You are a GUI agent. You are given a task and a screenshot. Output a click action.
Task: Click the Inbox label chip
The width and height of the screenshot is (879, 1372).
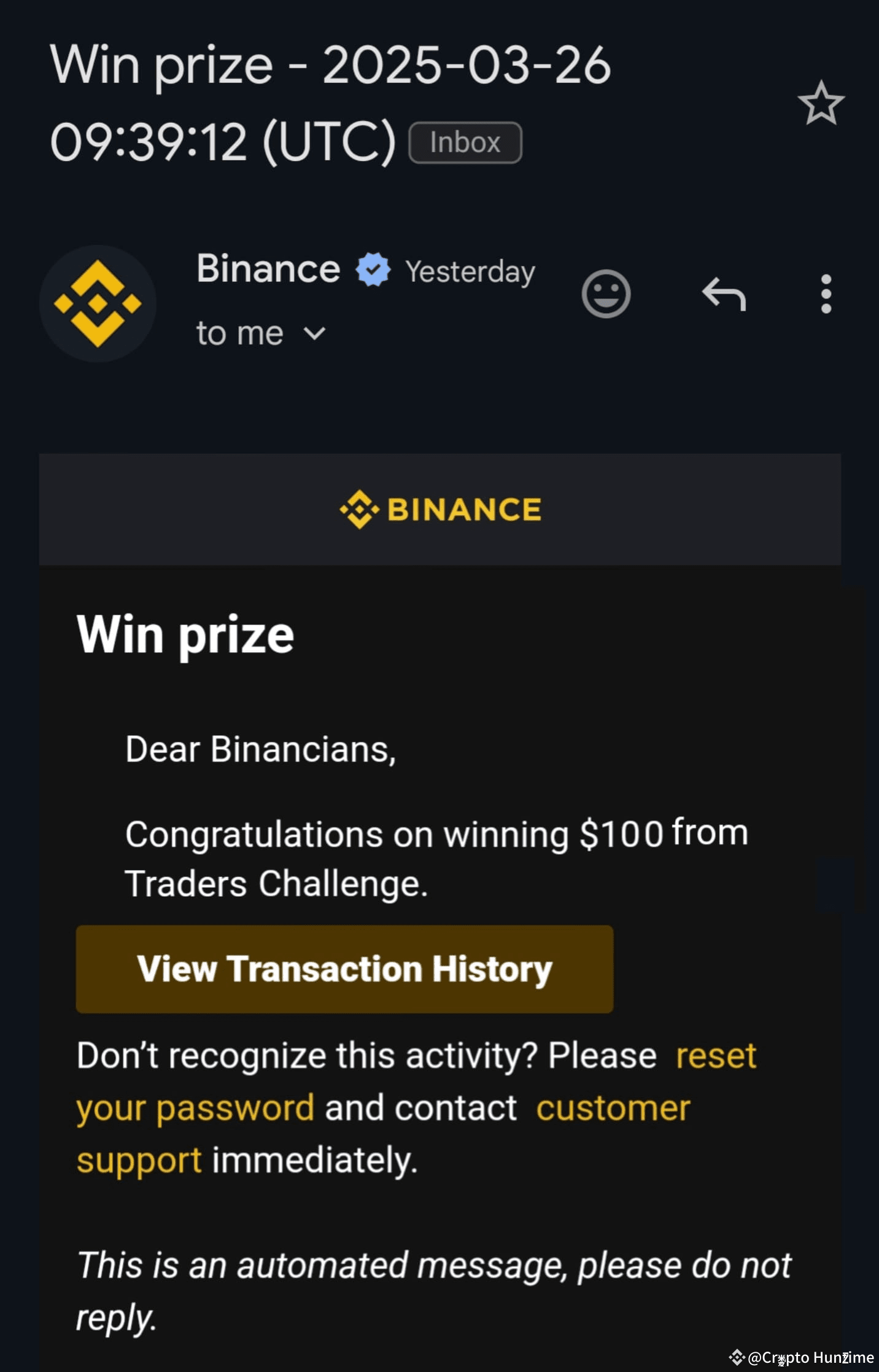465,142
